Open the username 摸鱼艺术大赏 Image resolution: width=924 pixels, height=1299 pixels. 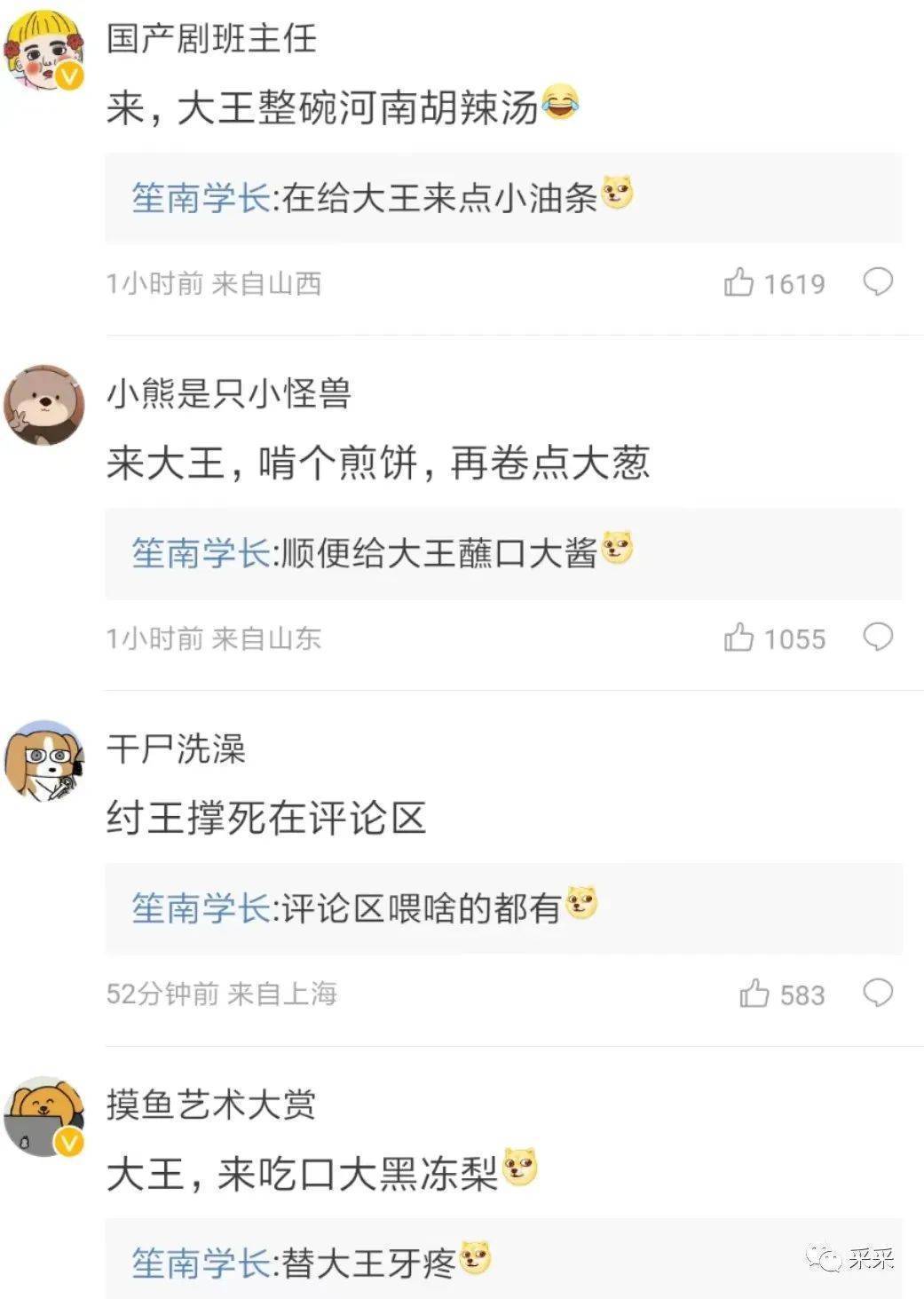[x=211, y=1104]
